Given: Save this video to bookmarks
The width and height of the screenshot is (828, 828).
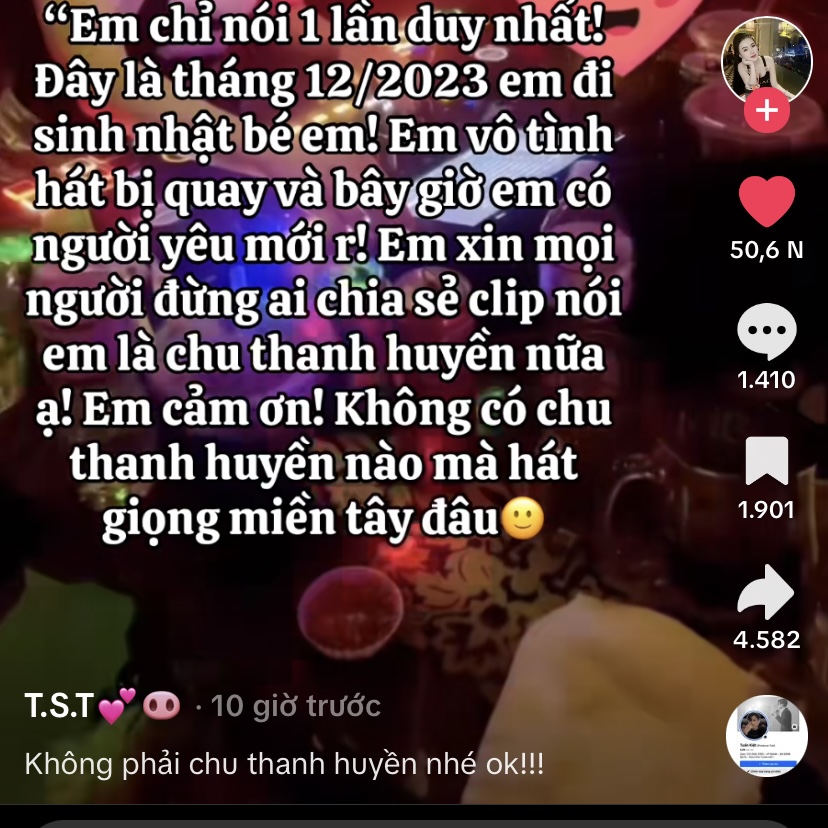Looking at the screenshot, I should (x=766, y=463).
